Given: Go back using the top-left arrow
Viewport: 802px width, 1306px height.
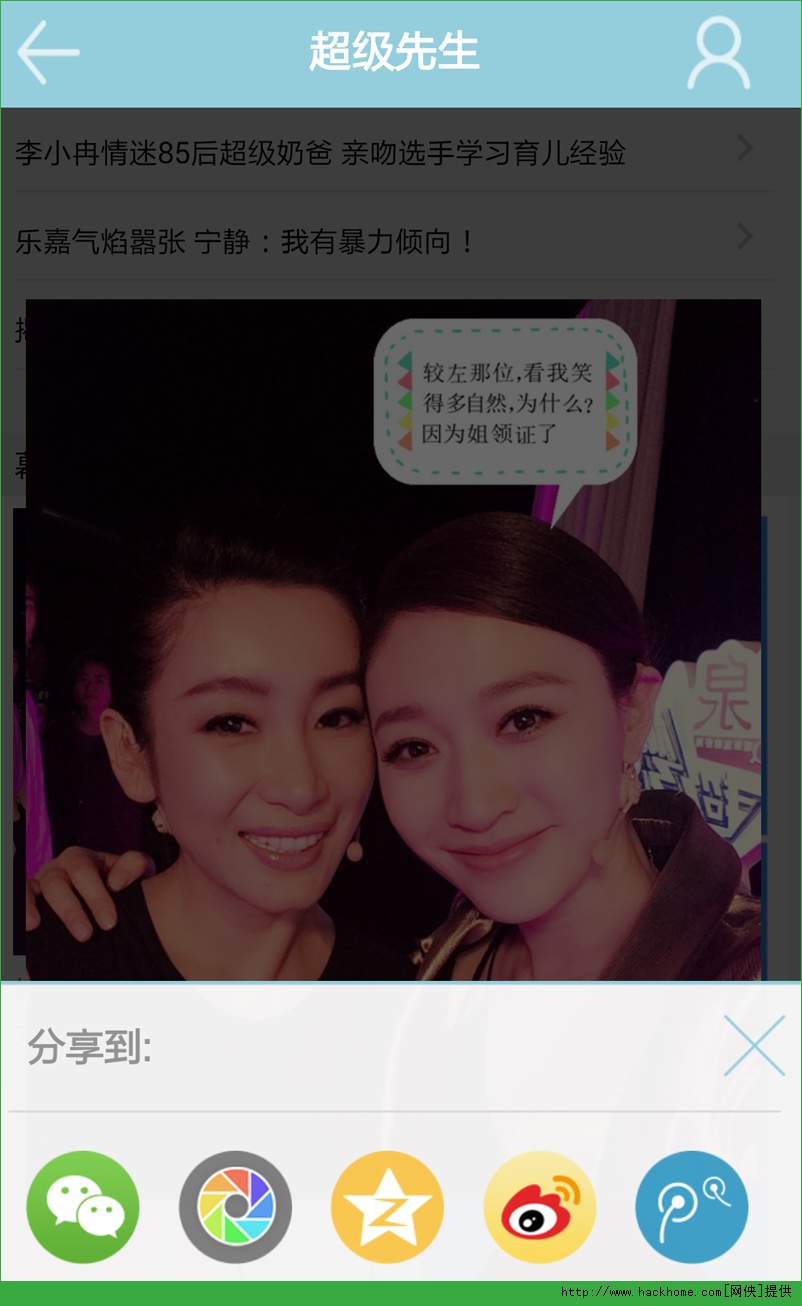Looking at the screenshot, I should [x=48, y=52].
